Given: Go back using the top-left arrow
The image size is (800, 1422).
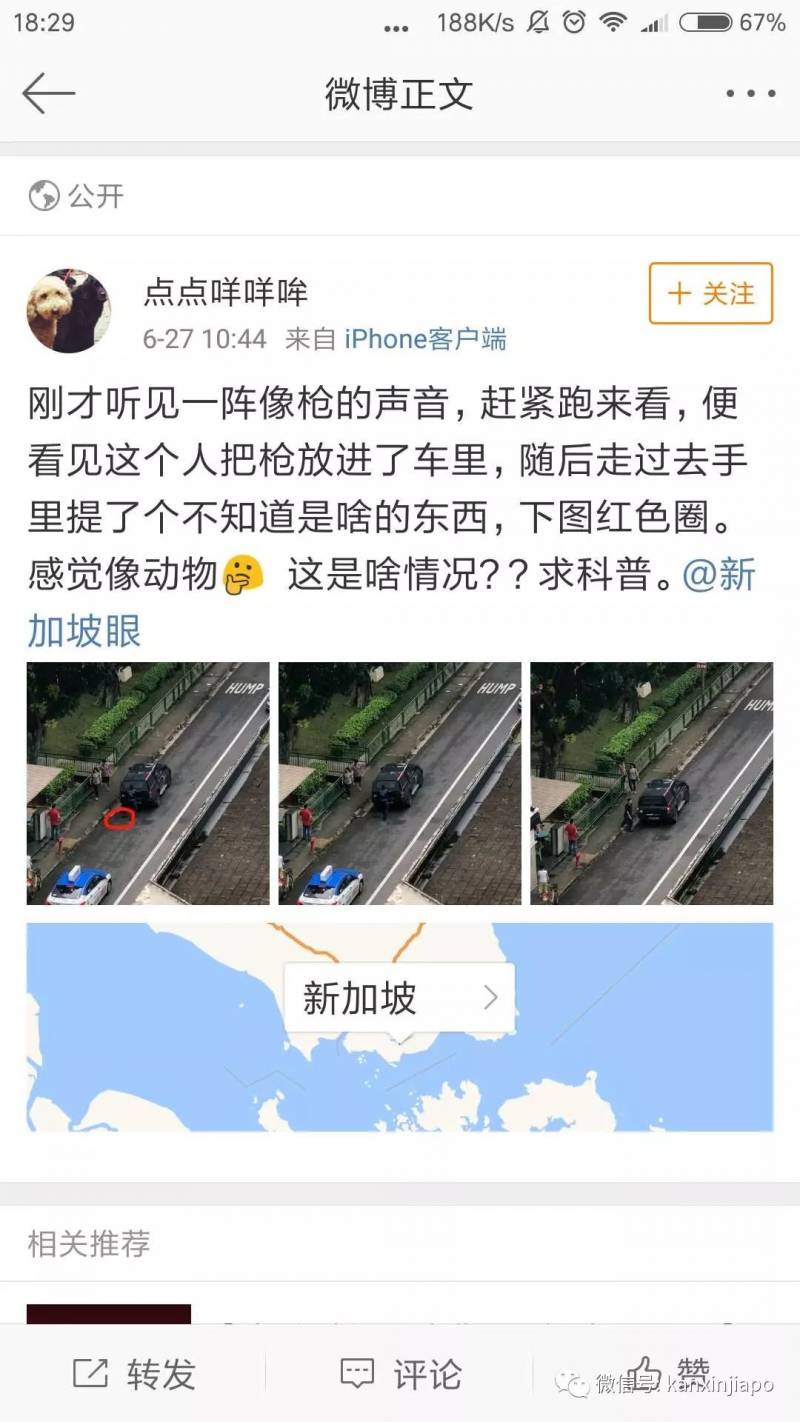Looking at the screenshot, I should pyautogui.click(x=48, y=94).
